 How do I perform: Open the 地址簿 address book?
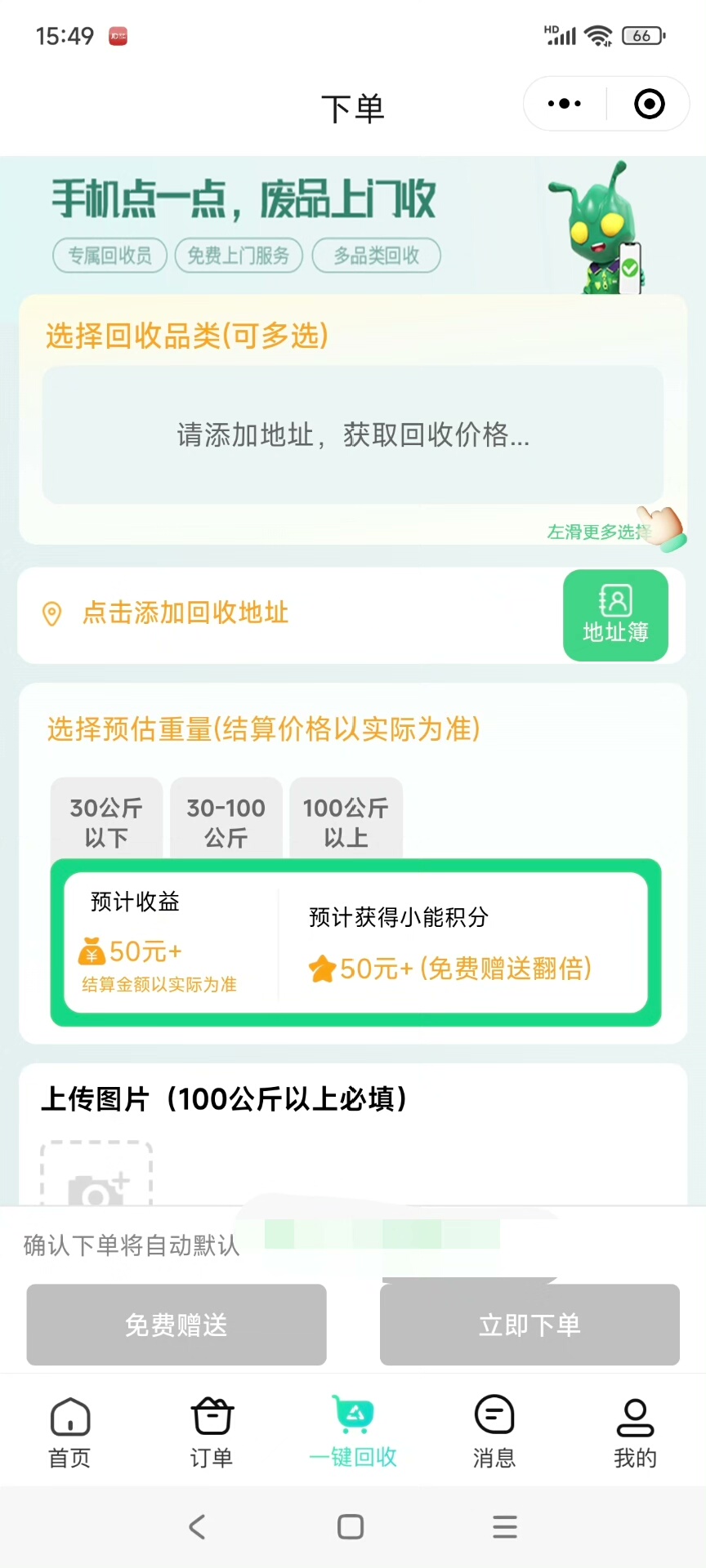(615, 615)
